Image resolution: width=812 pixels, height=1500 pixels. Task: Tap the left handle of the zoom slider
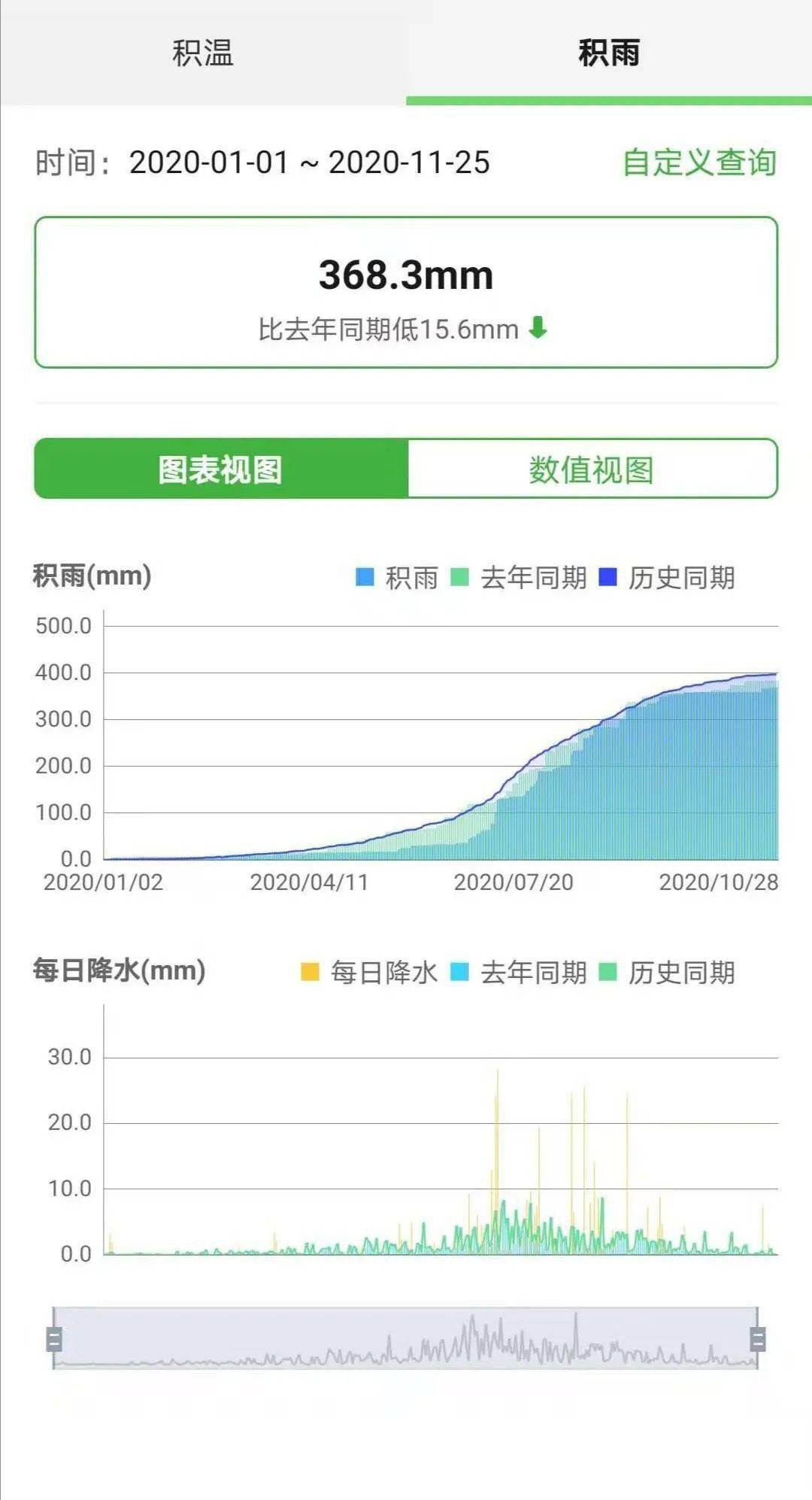(x=54, y=1339)
